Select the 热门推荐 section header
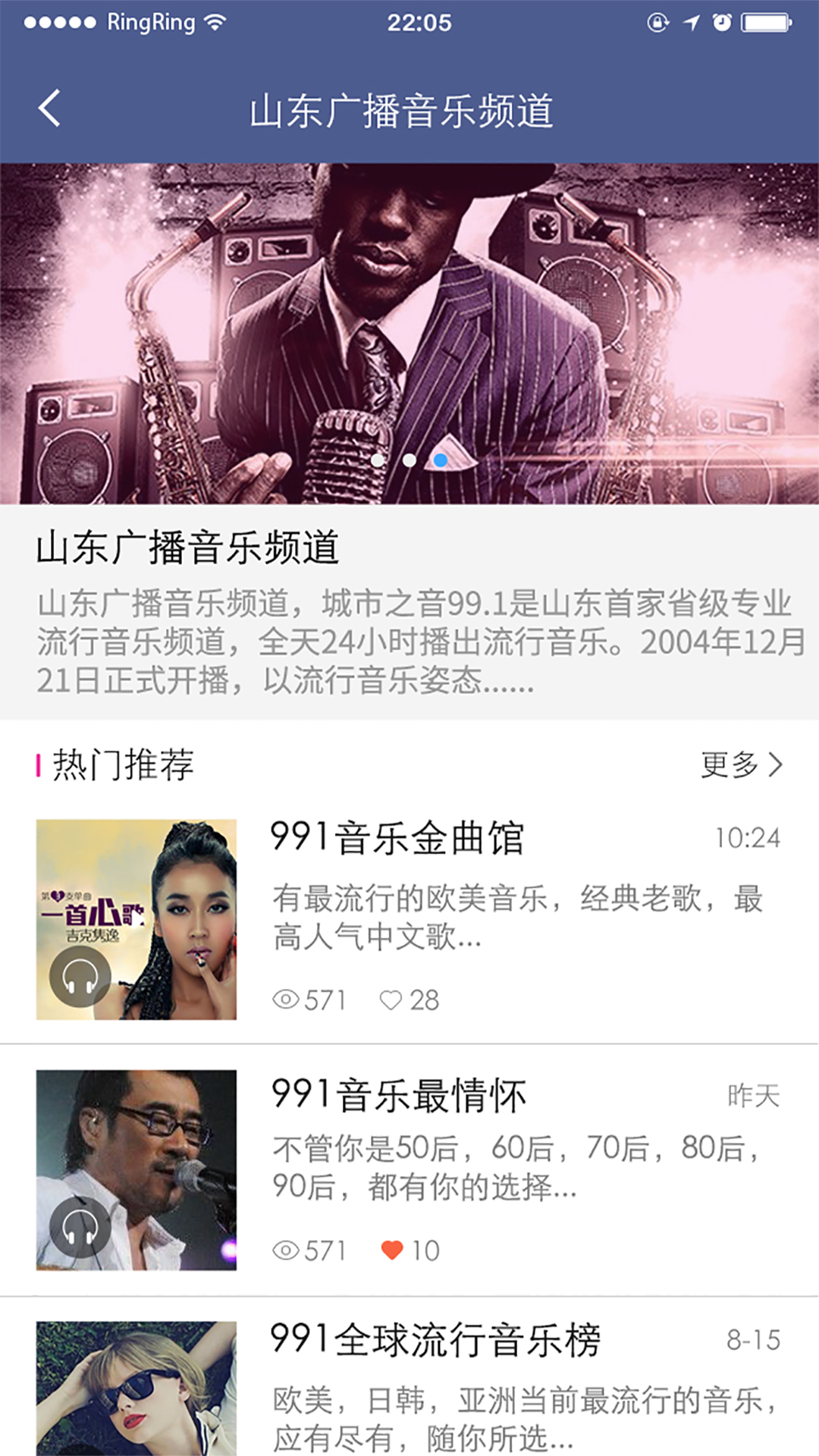The width and height of the screenshot is (819, 1456). 123,766
